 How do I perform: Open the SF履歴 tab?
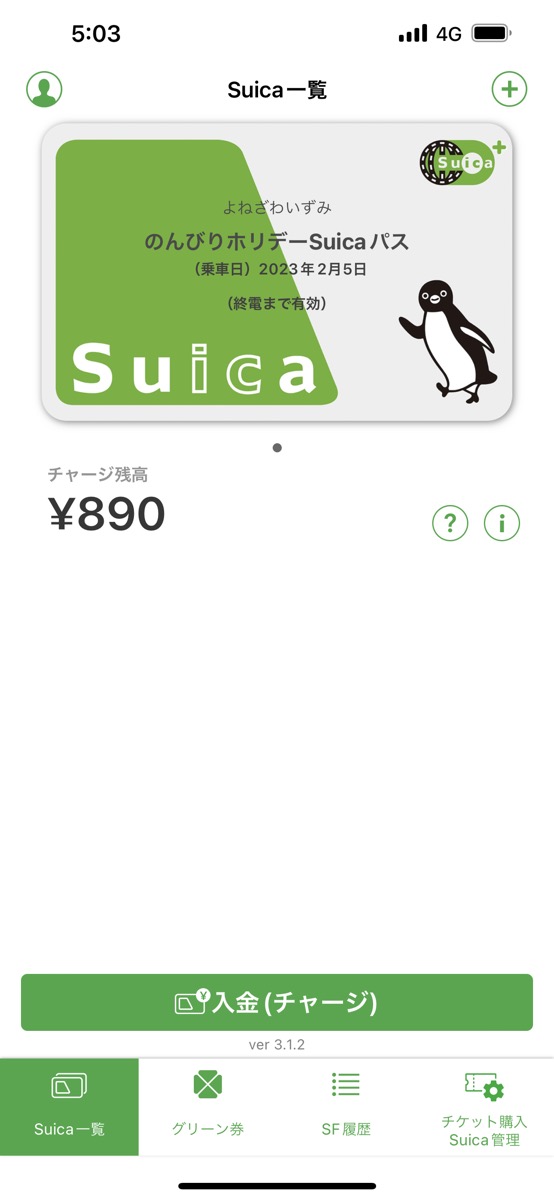point(346,1107)
